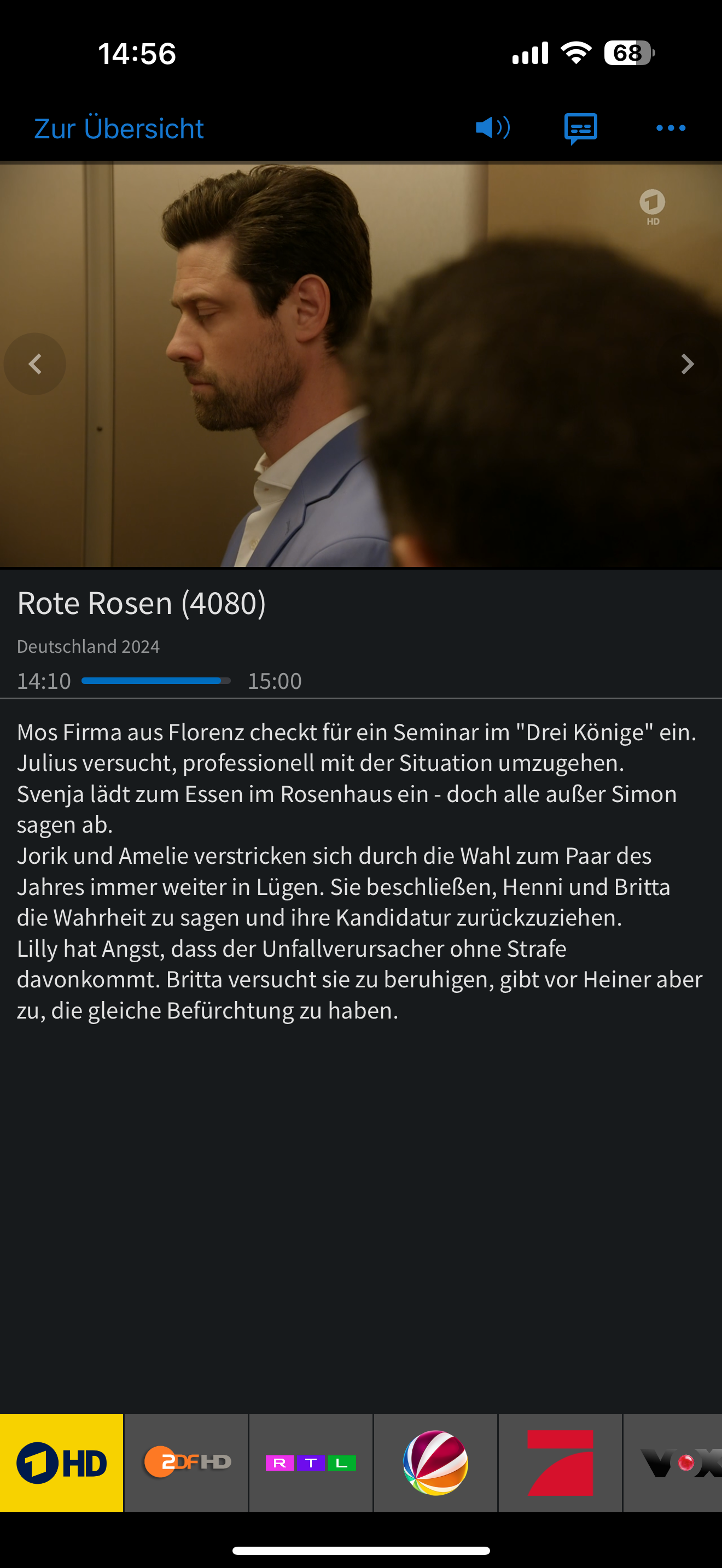Image resolution: width=722 pixels, height=1568 pixels.
Task: Switch to the RTL channel
Action: click(x=311, y=1462)
